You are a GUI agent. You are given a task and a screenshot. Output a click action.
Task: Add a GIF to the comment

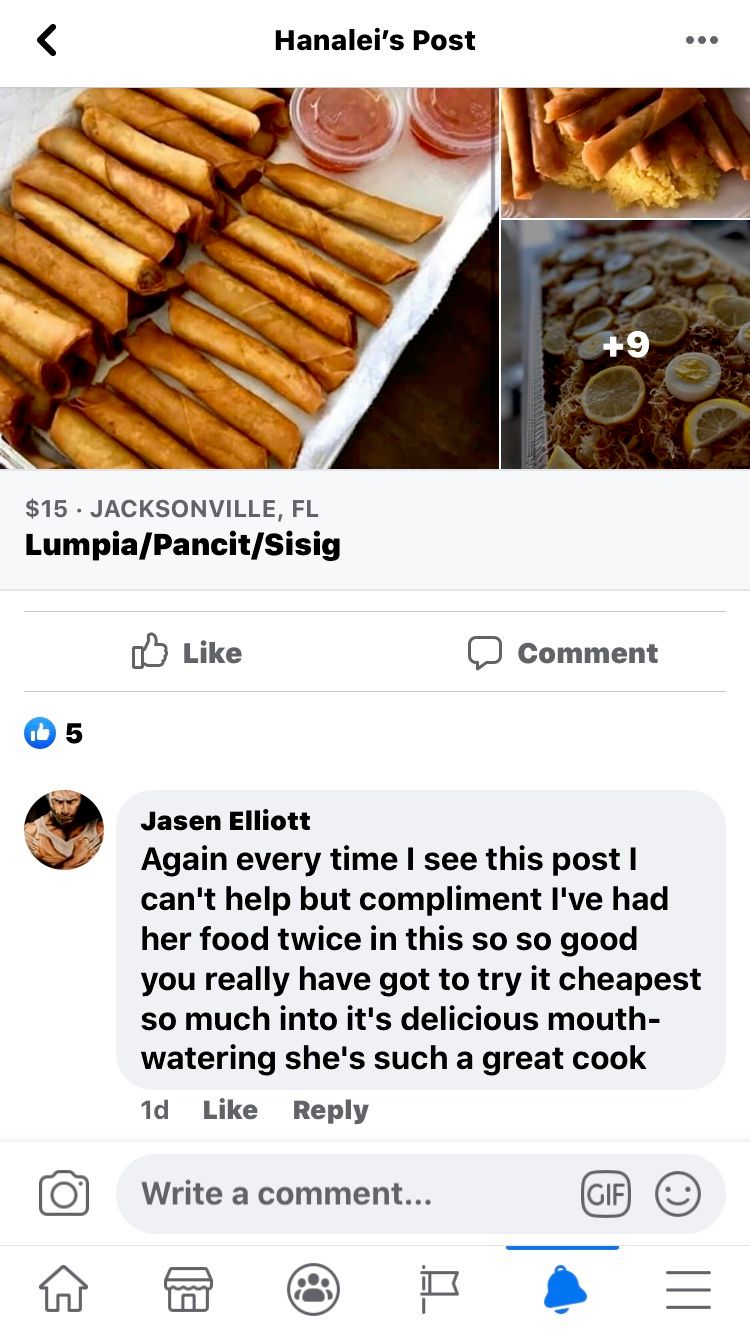606,1194
